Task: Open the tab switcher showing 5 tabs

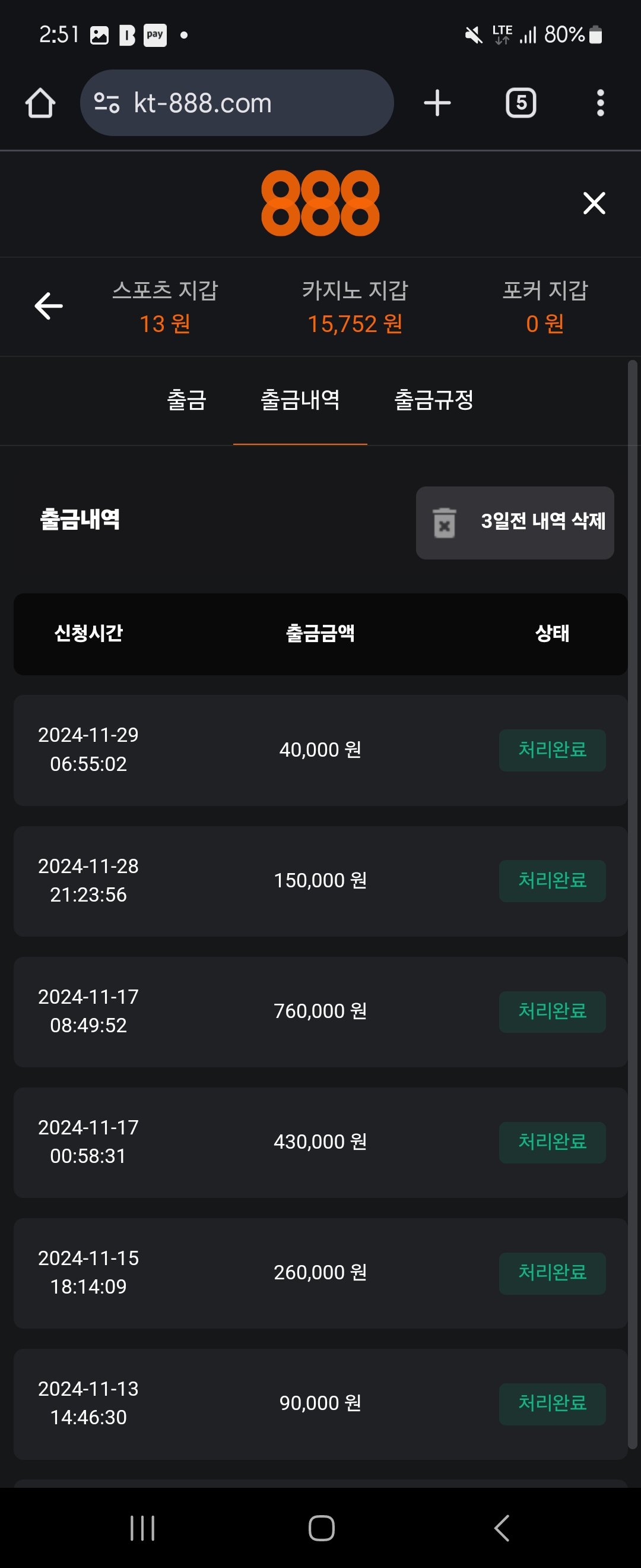Action: [521, 103]
